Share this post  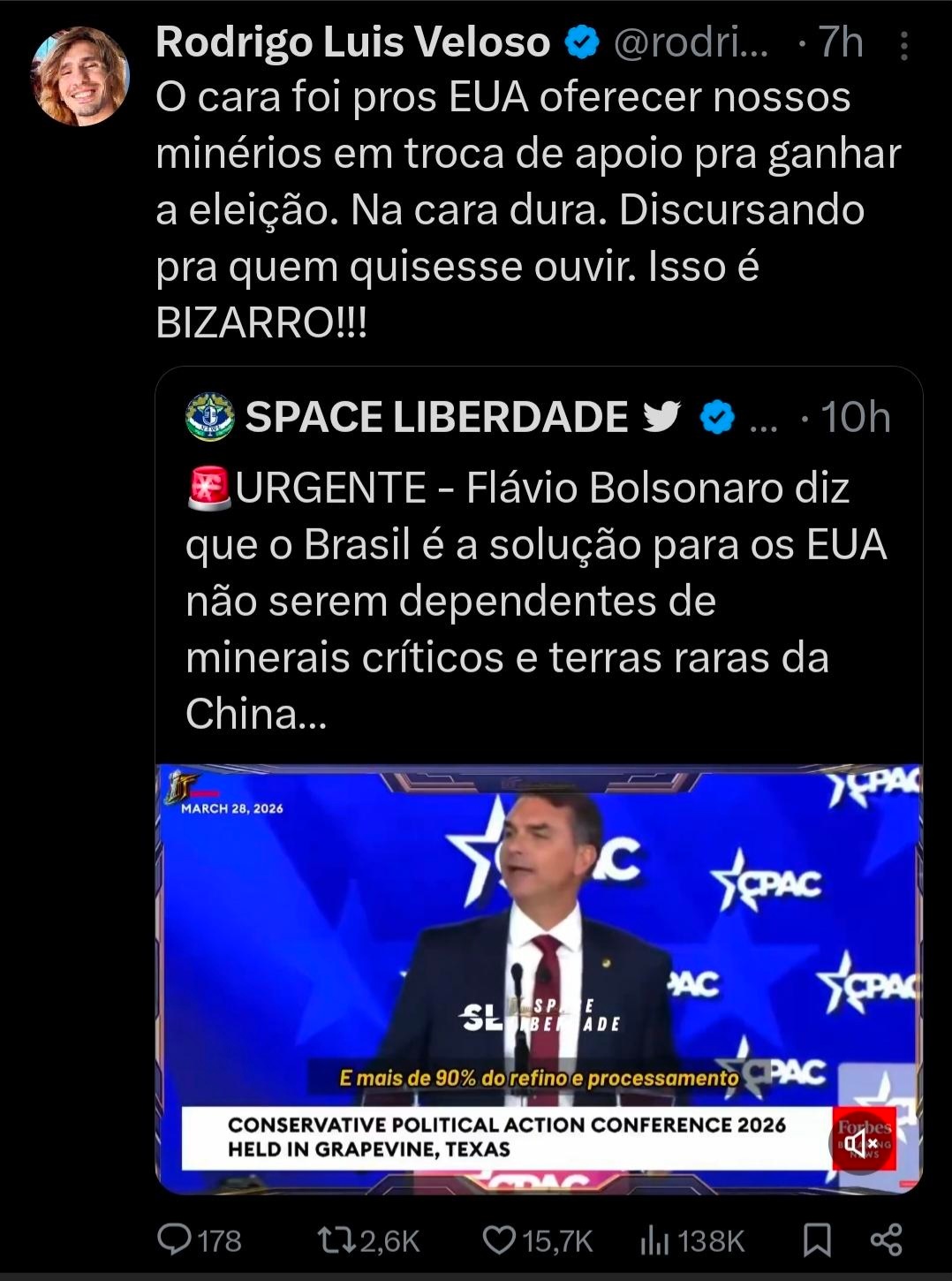(x=886, y=1239)
